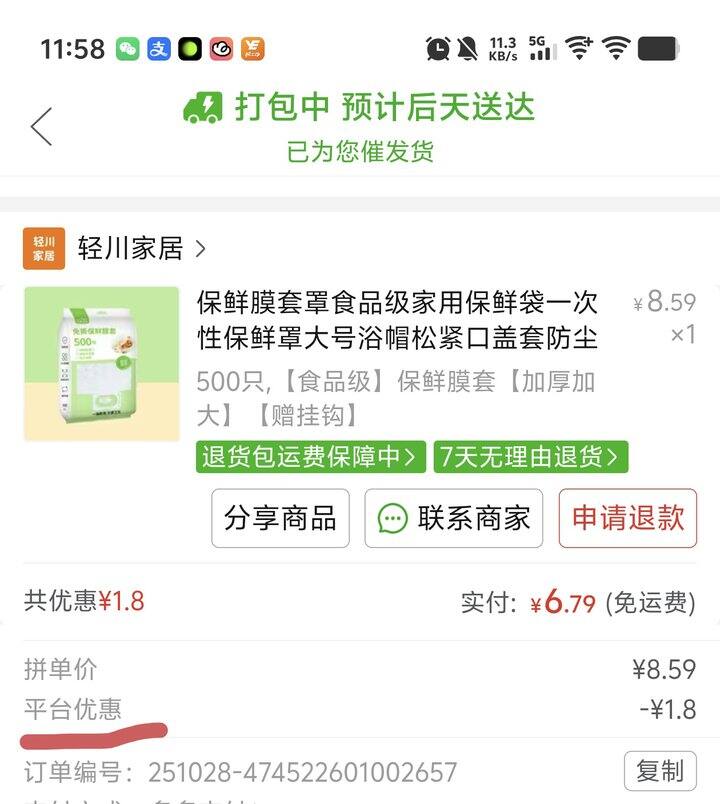Copy the order number with 复制
This screenshot has height=804, width=720.
coord(661,771)
